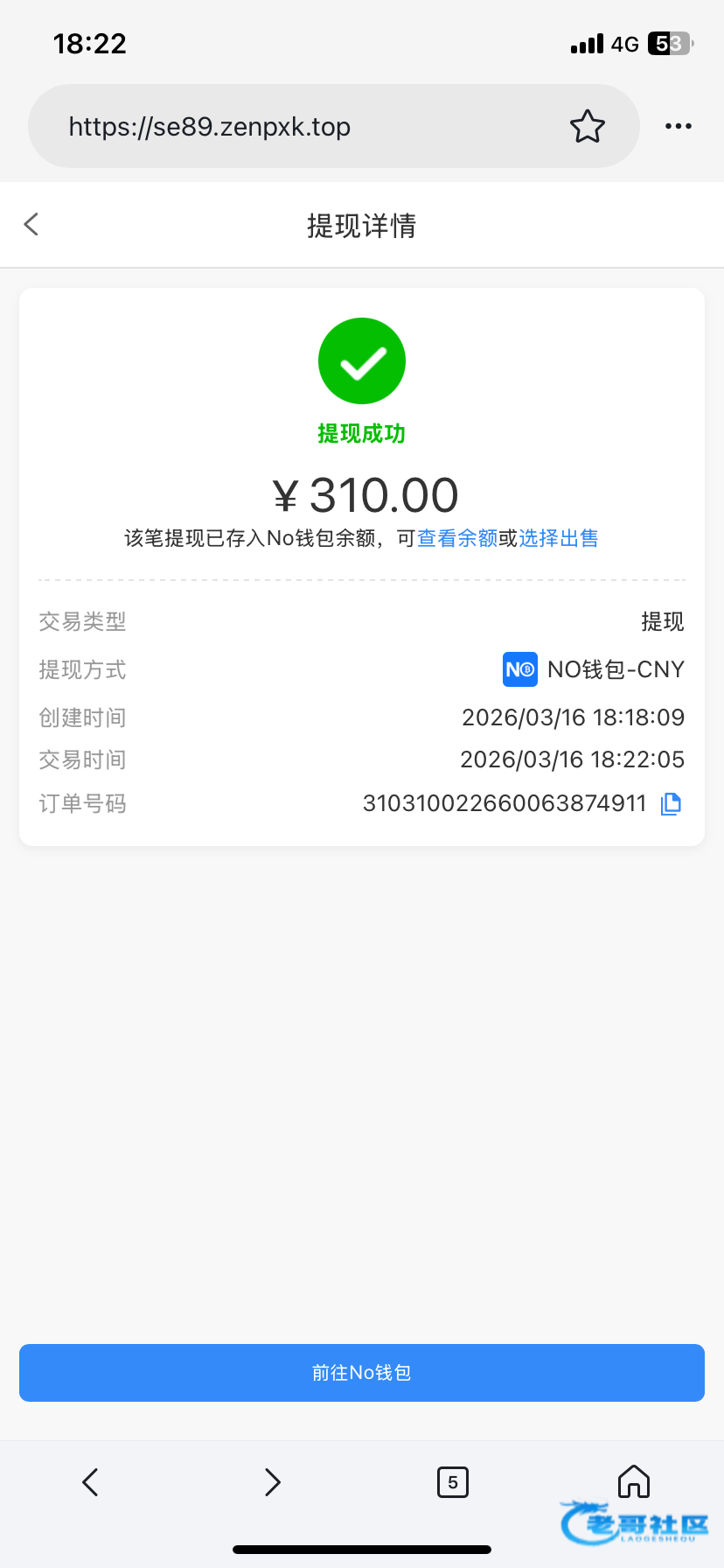724x1568 pixels.
Task: Navigate forward with the browser forward arrow
Action: [272, 1481]
